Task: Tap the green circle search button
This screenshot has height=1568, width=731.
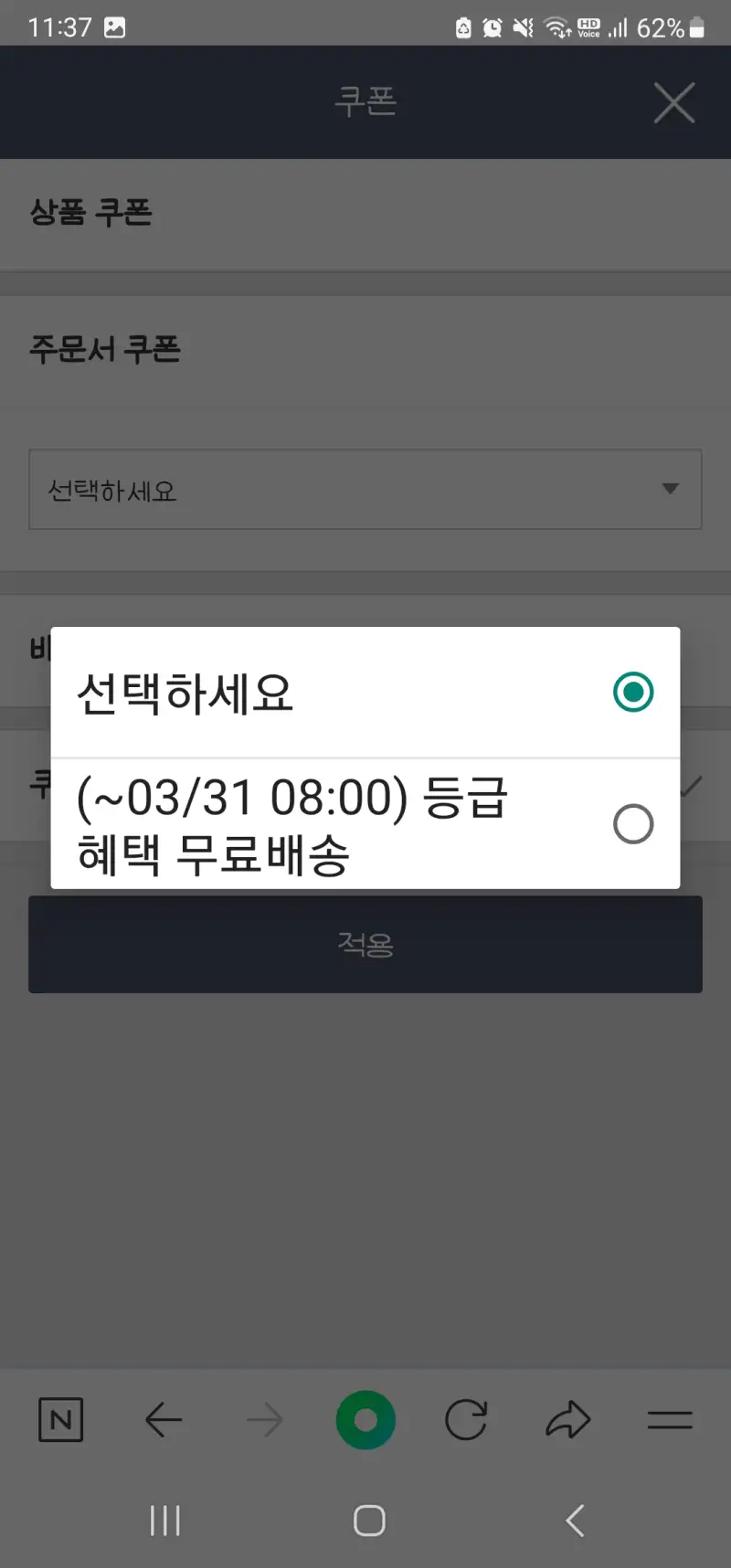Action: click(365, 1420)
